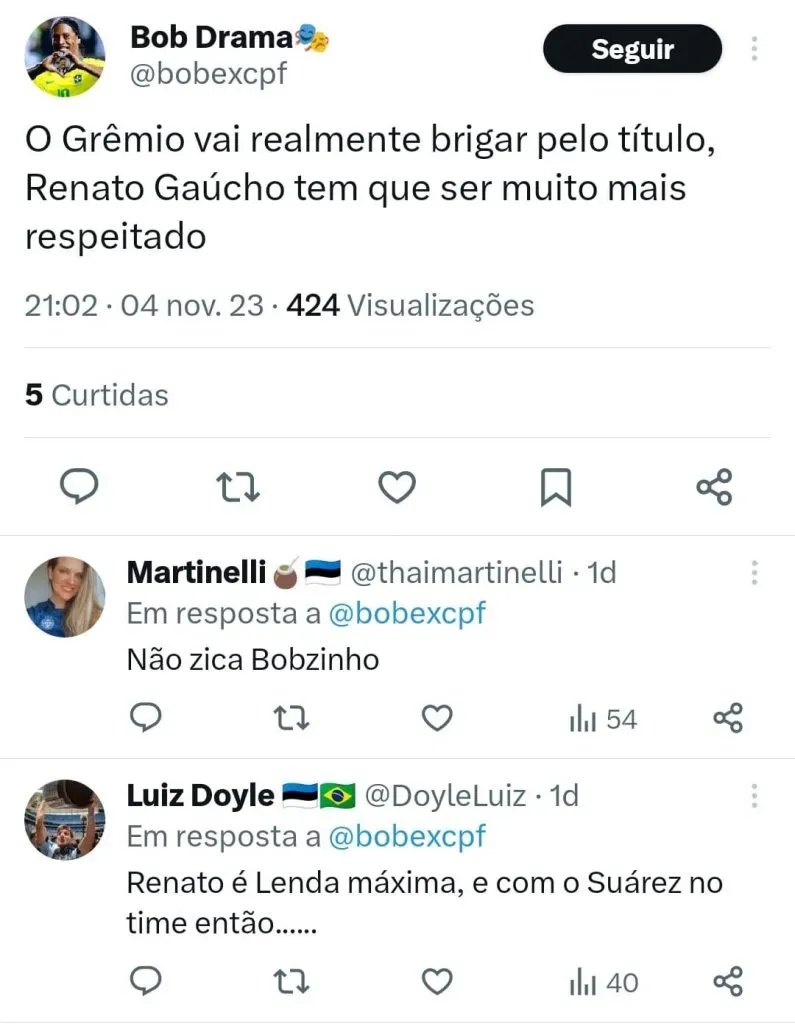Share Martinelli's reply
795x1024 pixels.
coord(728,718)
